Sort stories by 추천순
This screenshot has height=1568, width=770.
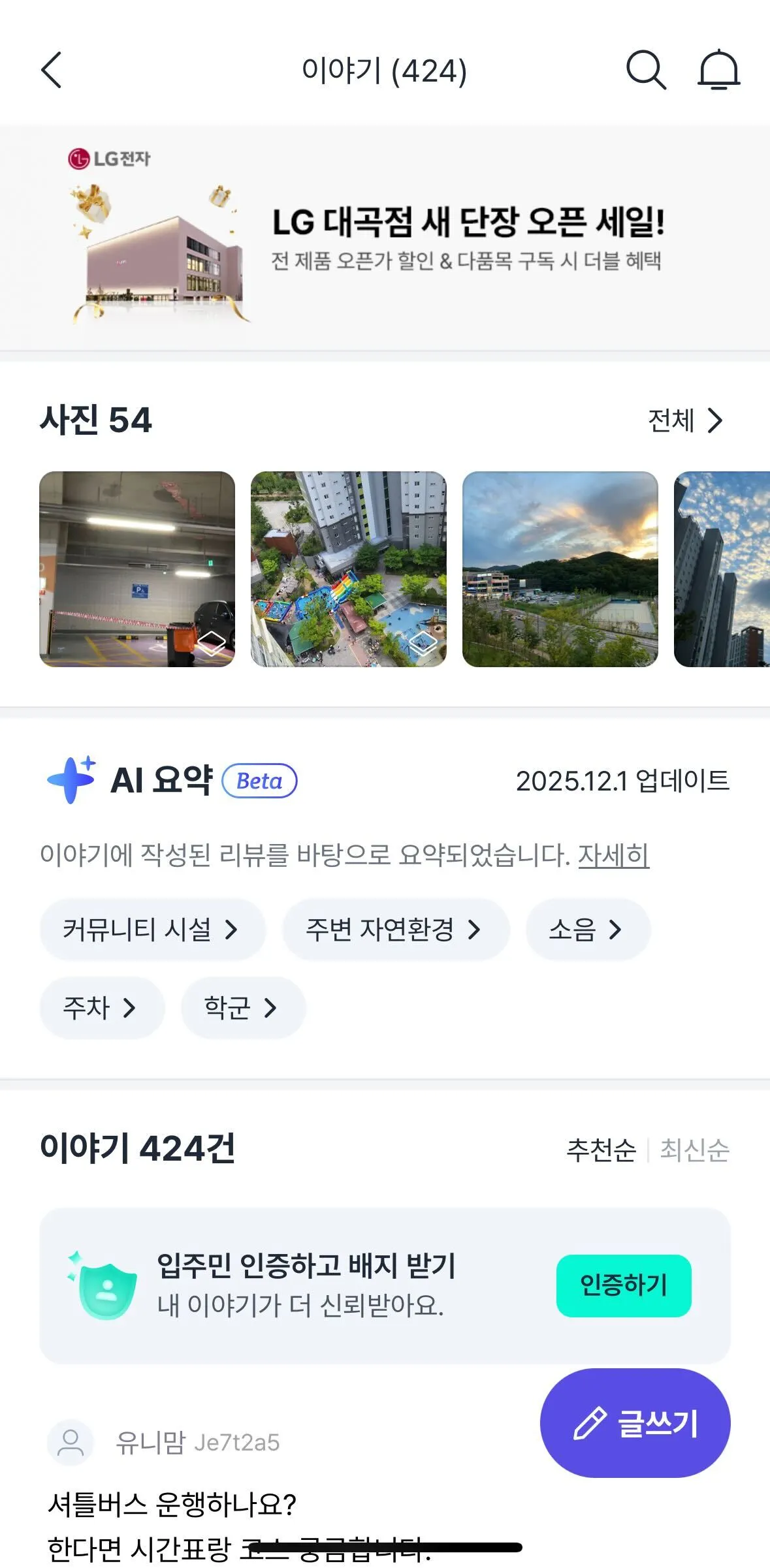tap(601, 1150)
